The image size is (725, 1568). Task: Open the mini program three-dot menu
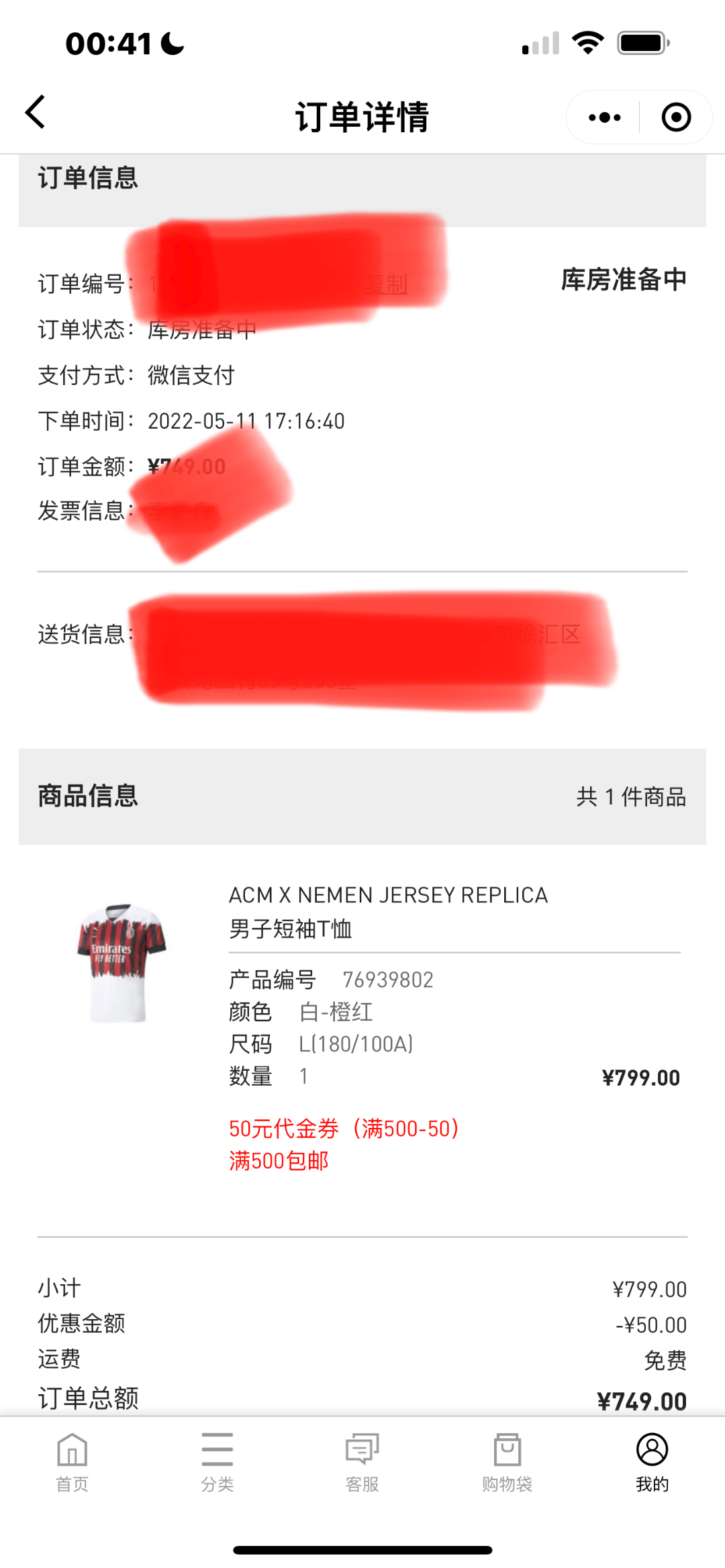[604, 117]
